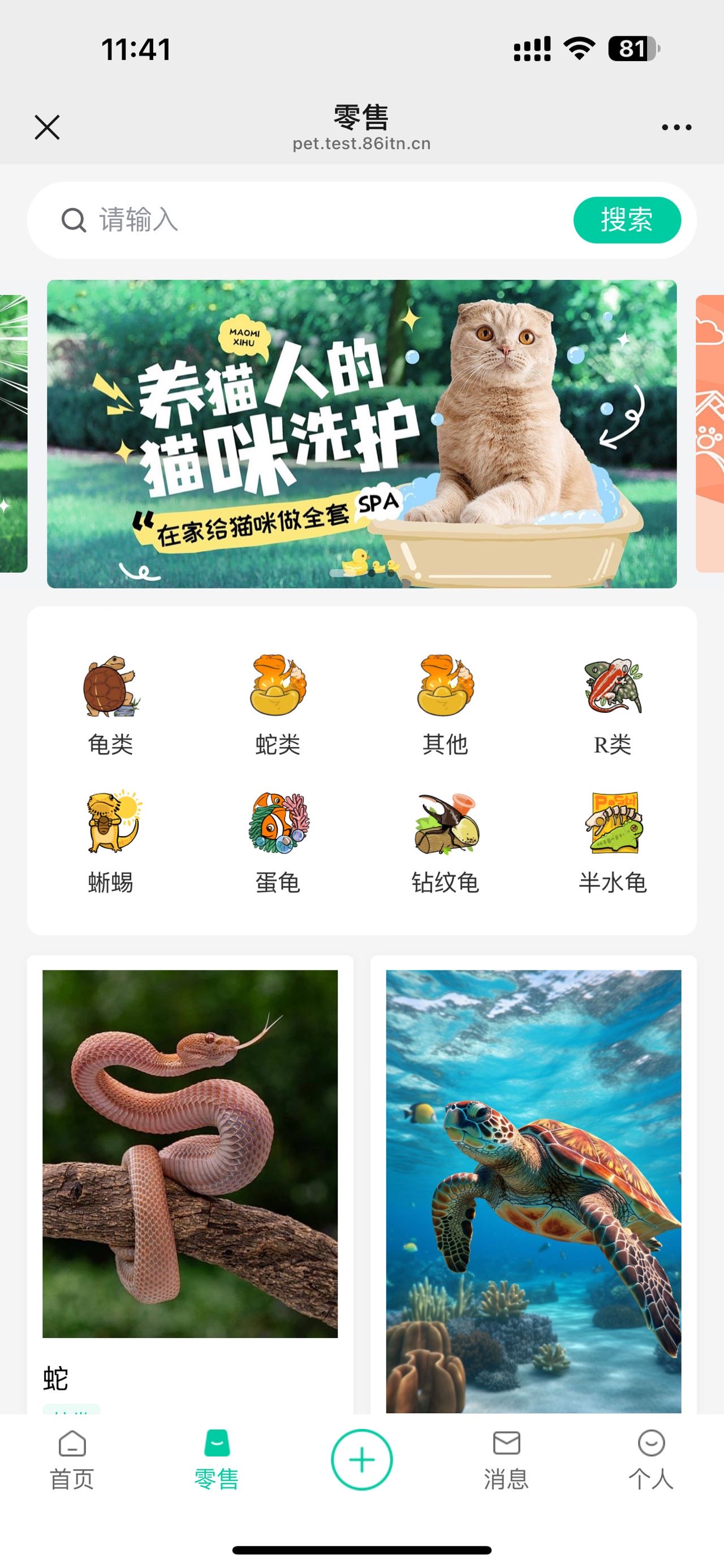Open the 蛇类 category
Screen dimensions: 724x1568
point(278,705)
